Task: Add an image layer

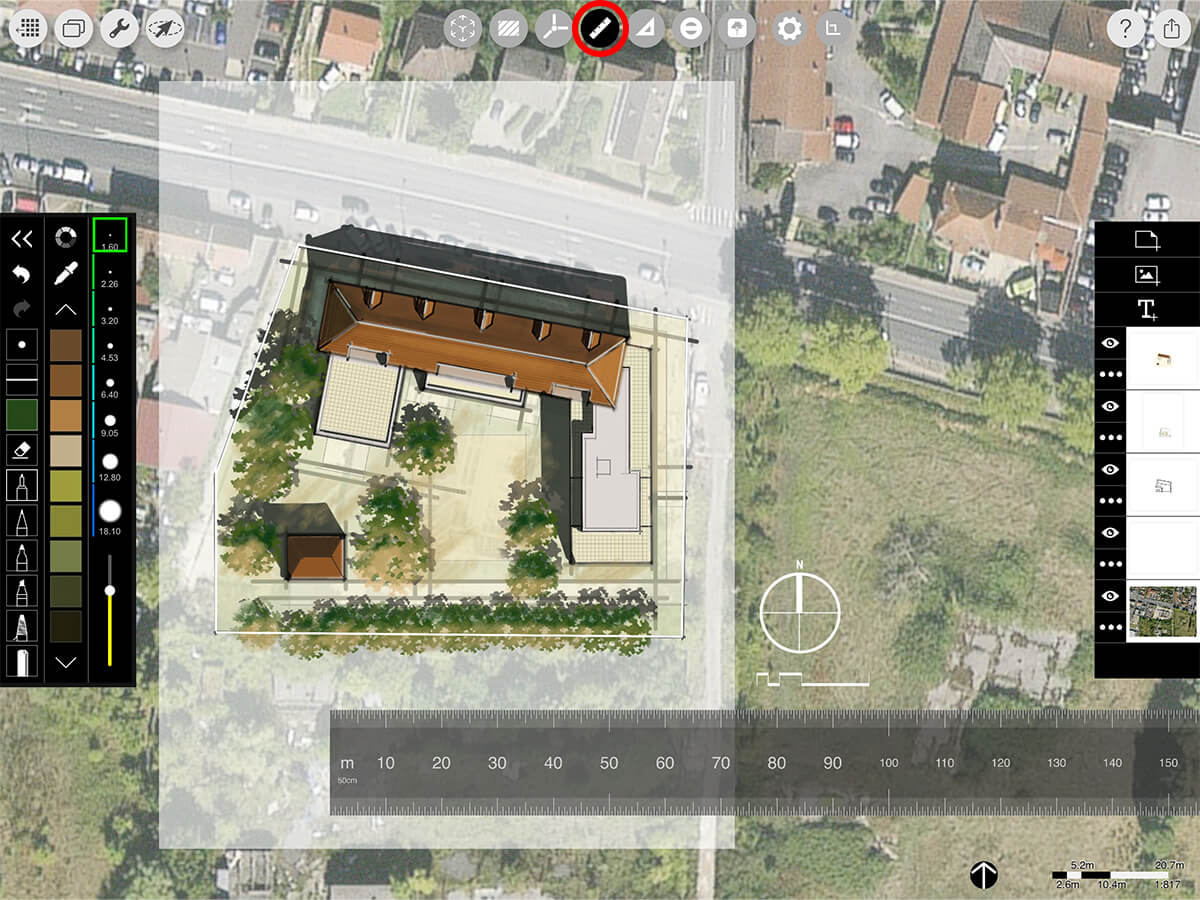Action: tap(1147, 274)
